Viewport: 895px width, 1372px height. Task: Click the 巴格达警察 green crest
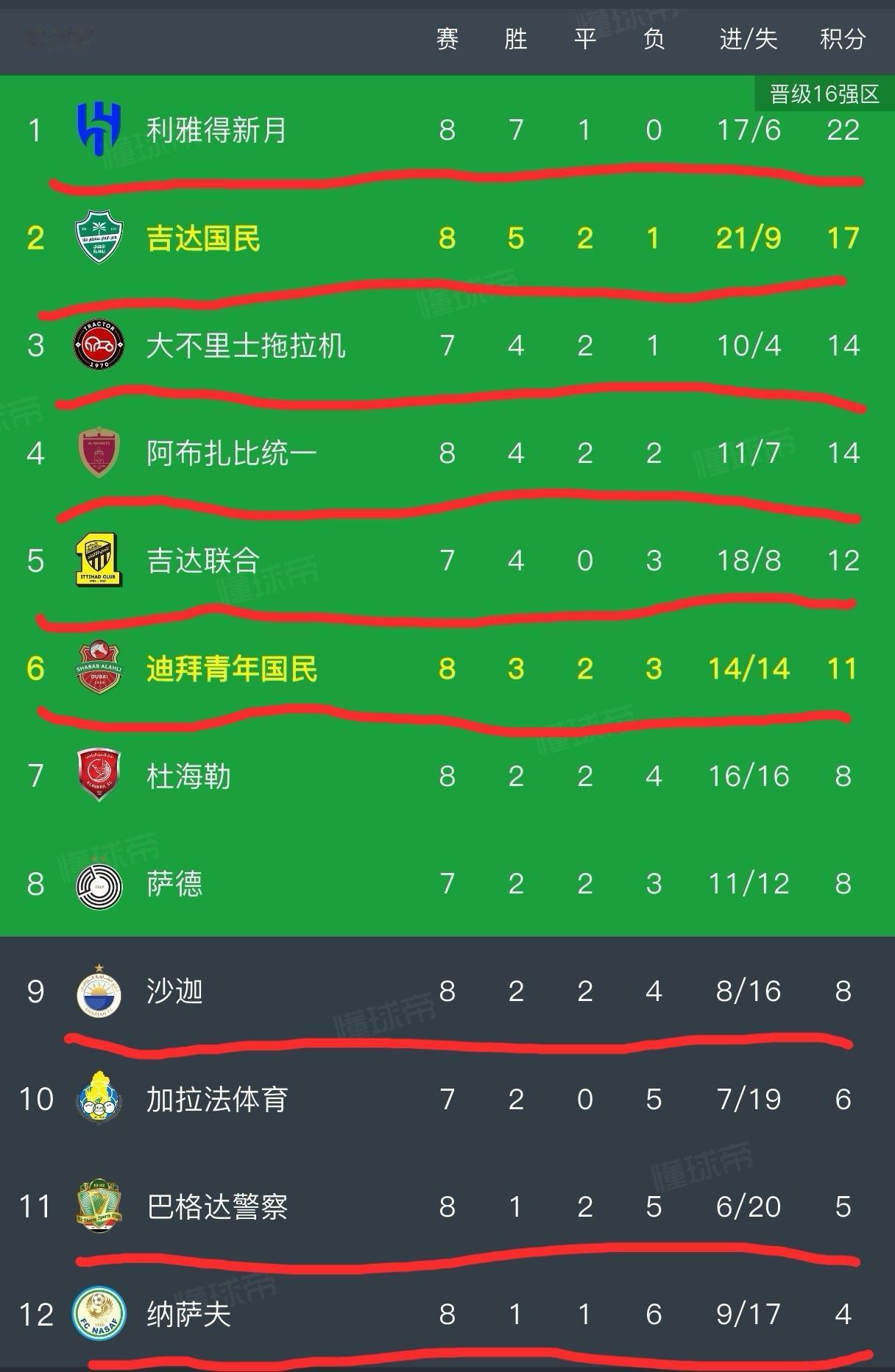tap(99, 1207)
